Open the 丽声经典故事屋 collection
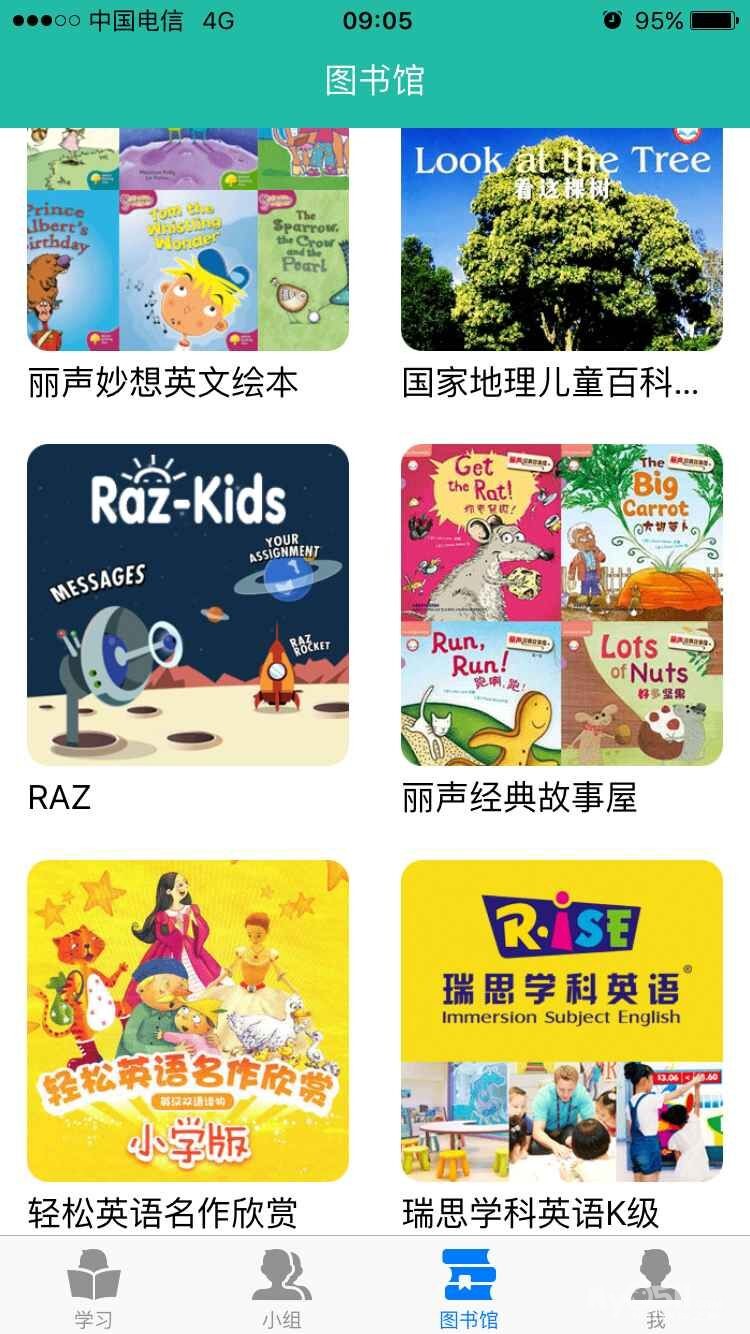The width and height of the screenshot is (750, 1334). pyautogui.click(x=561, y=604)
